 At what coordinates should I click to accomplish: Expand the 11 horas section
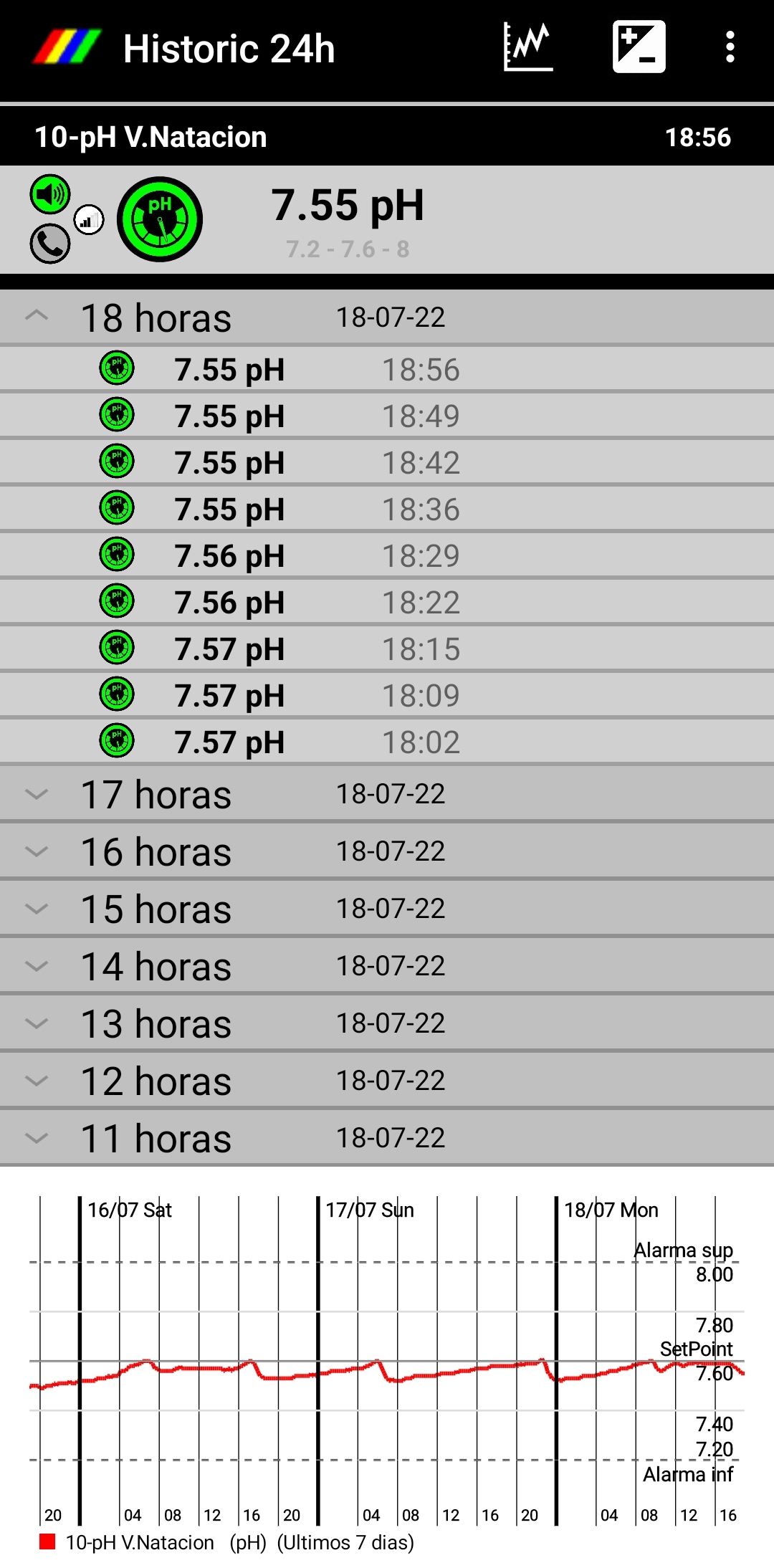[x=387, y=1138]
